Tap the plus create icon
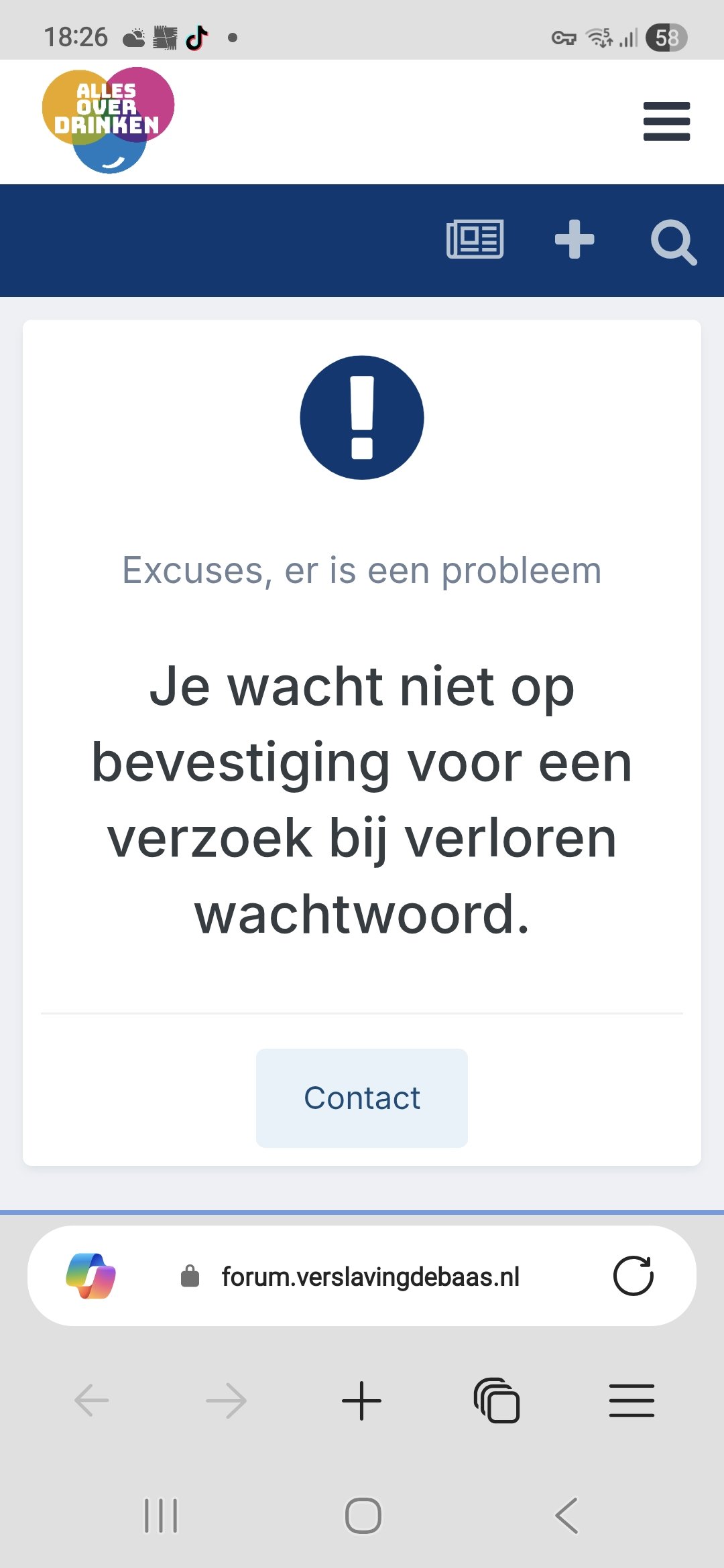The image size is (724, 1568). coord(575,239)
